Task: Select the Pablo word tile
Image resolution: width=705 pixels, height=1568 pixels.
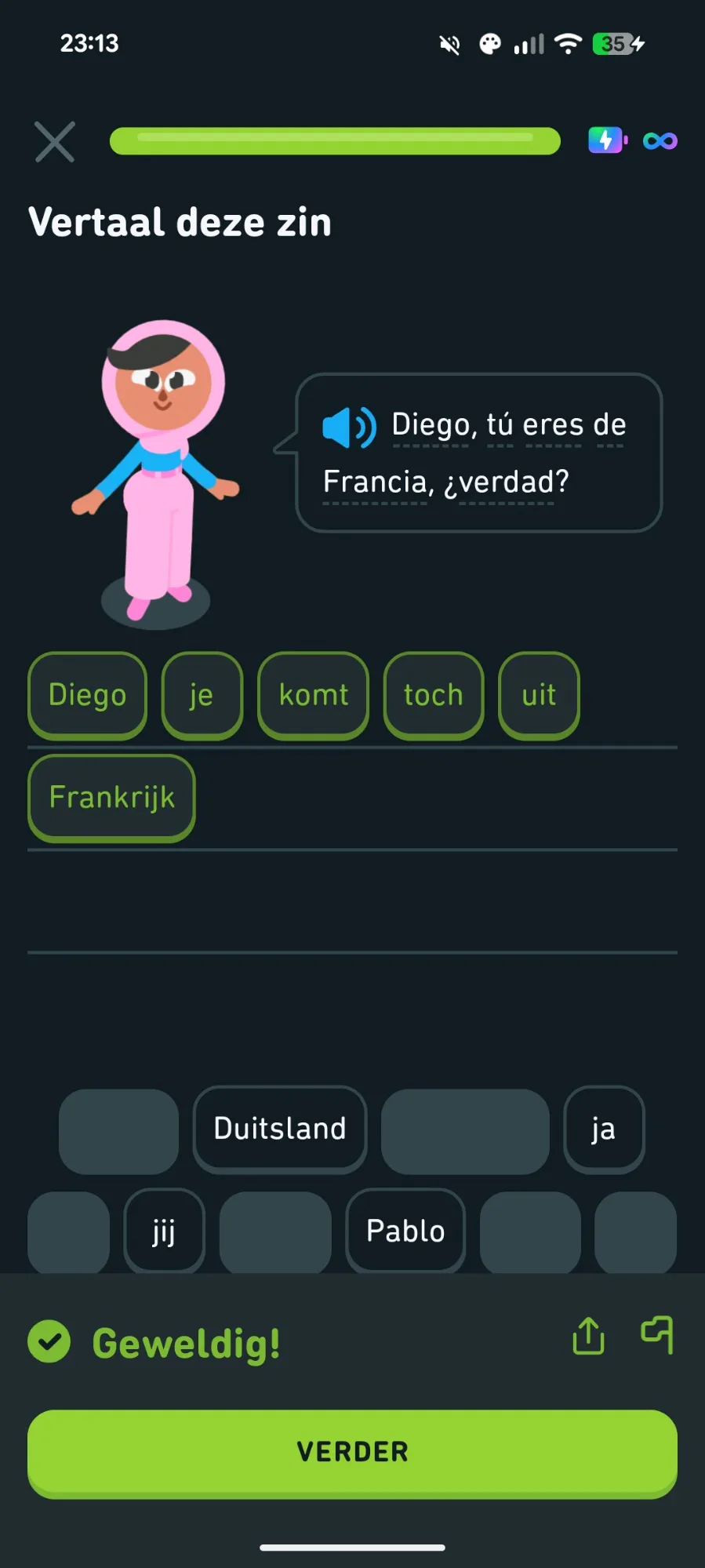Action: click(405, 1231)
